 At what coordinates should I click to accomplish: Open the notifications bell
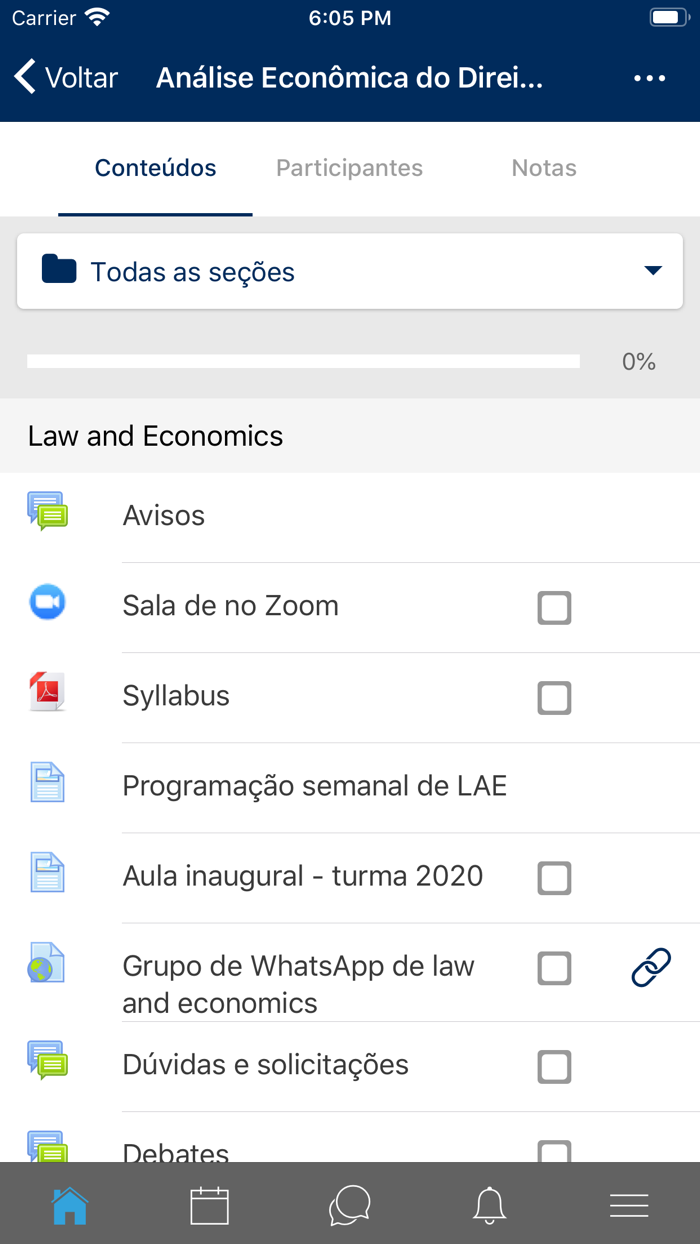(489, 1206)
